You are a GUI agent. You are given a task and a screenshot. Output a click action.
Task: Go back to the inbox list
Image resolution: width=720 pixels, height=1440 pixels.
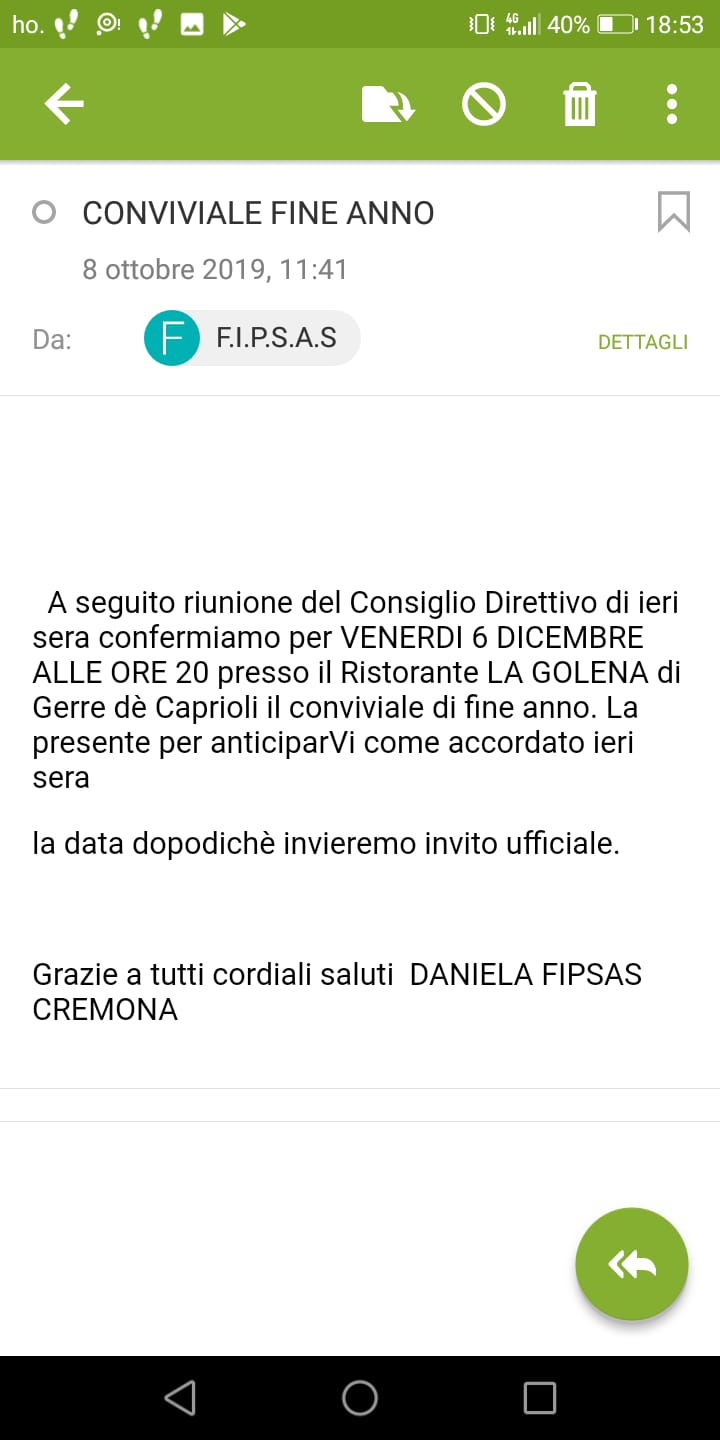(x=64, y=103)
